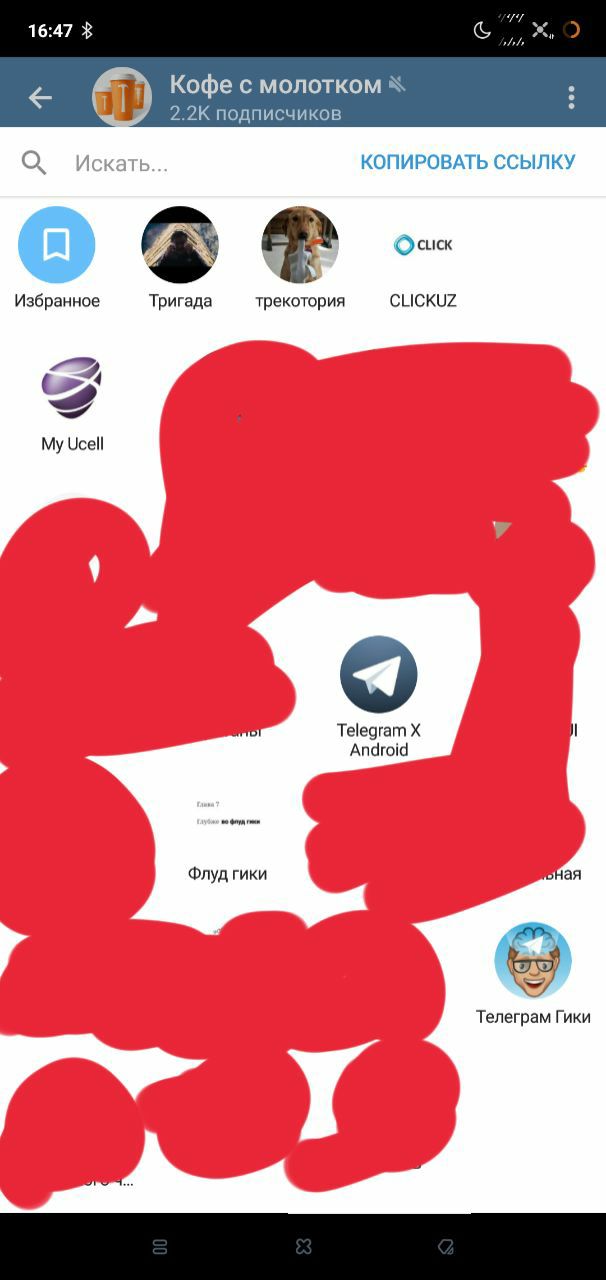Screen dimensions: 606x1280
Task: Open recent apps from navigation bar
Action: [160, 1246]
